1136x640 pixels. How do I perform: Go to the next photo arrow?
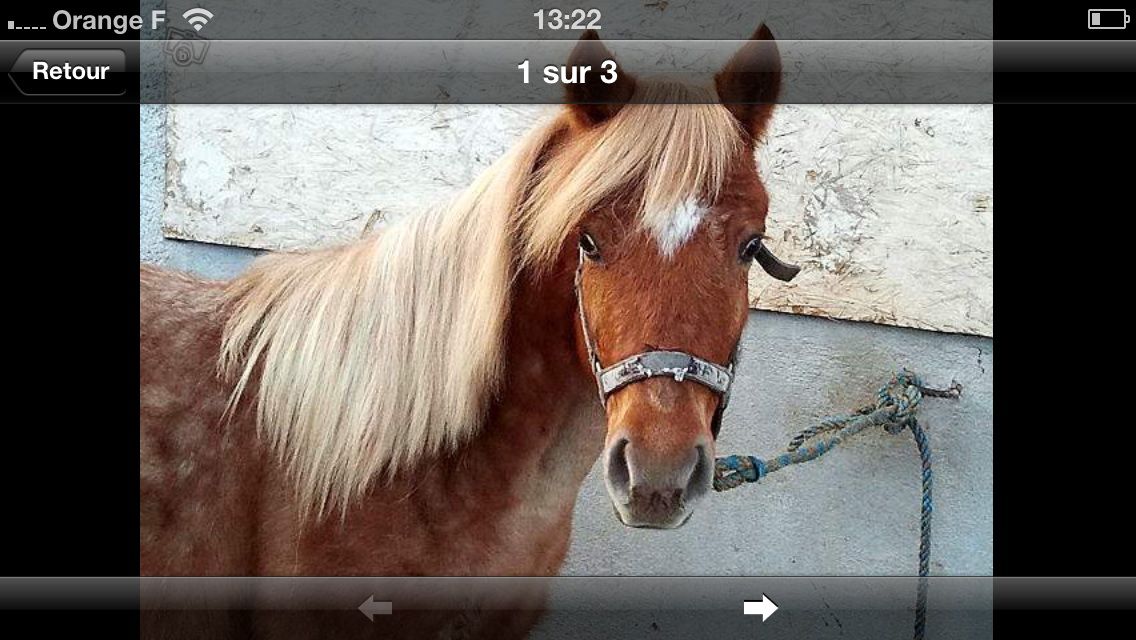tap(760, 607)
